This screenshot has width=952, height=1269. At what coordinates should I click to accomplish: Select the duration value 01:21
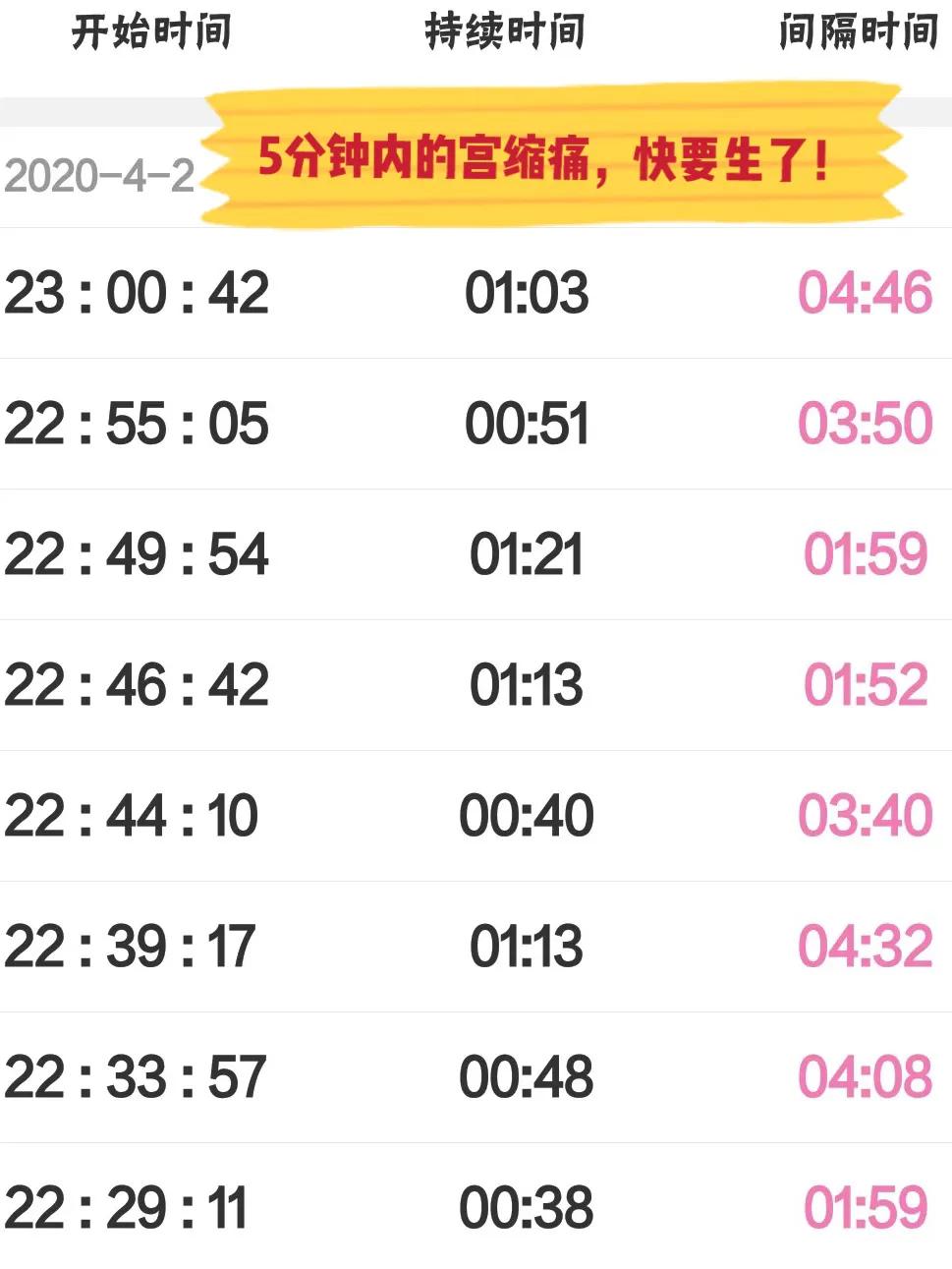[x=527, y=552]
